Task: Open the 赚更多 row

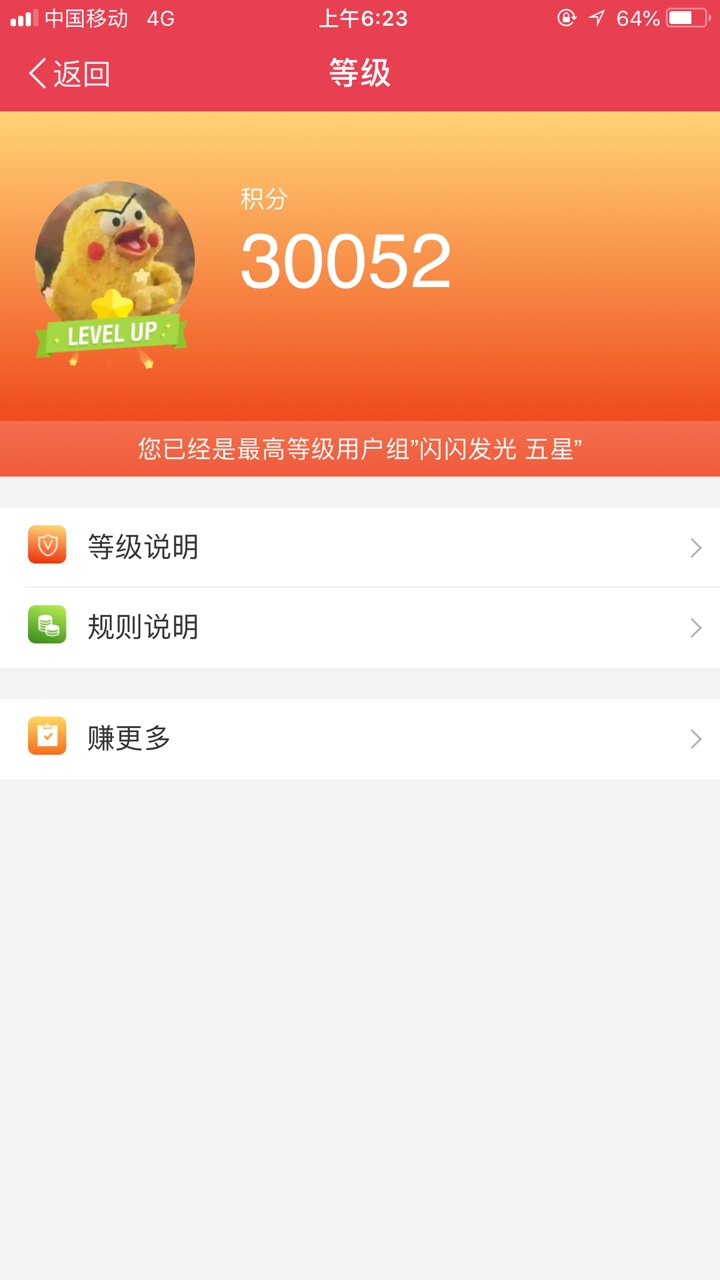Action: pyautogui.click(x=360, y=739)
